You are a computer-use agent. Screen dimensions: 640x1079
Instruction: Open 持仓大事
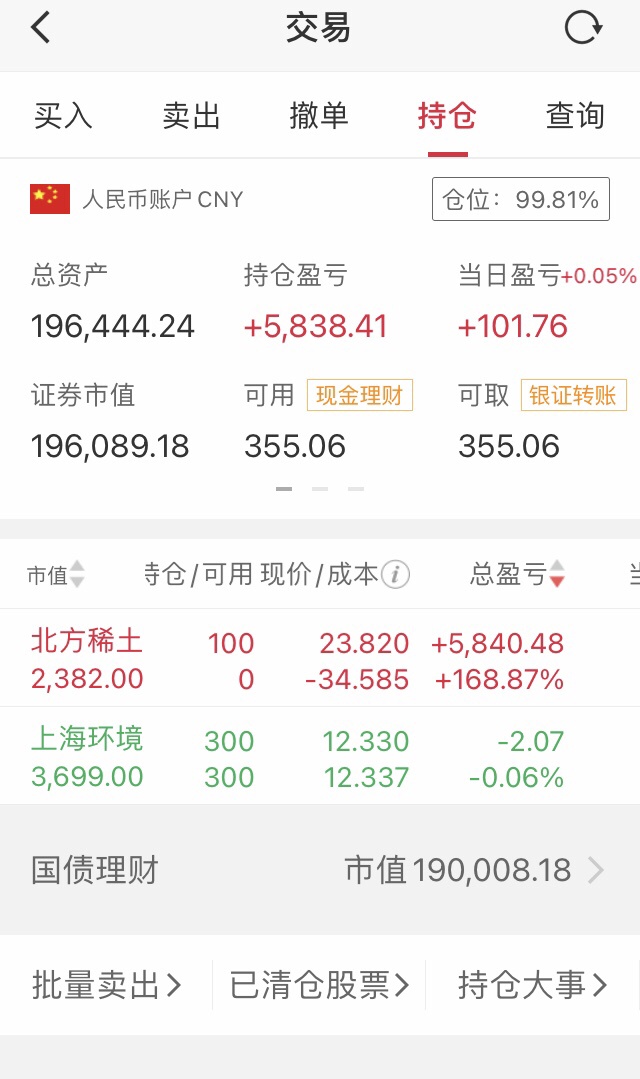533,985
